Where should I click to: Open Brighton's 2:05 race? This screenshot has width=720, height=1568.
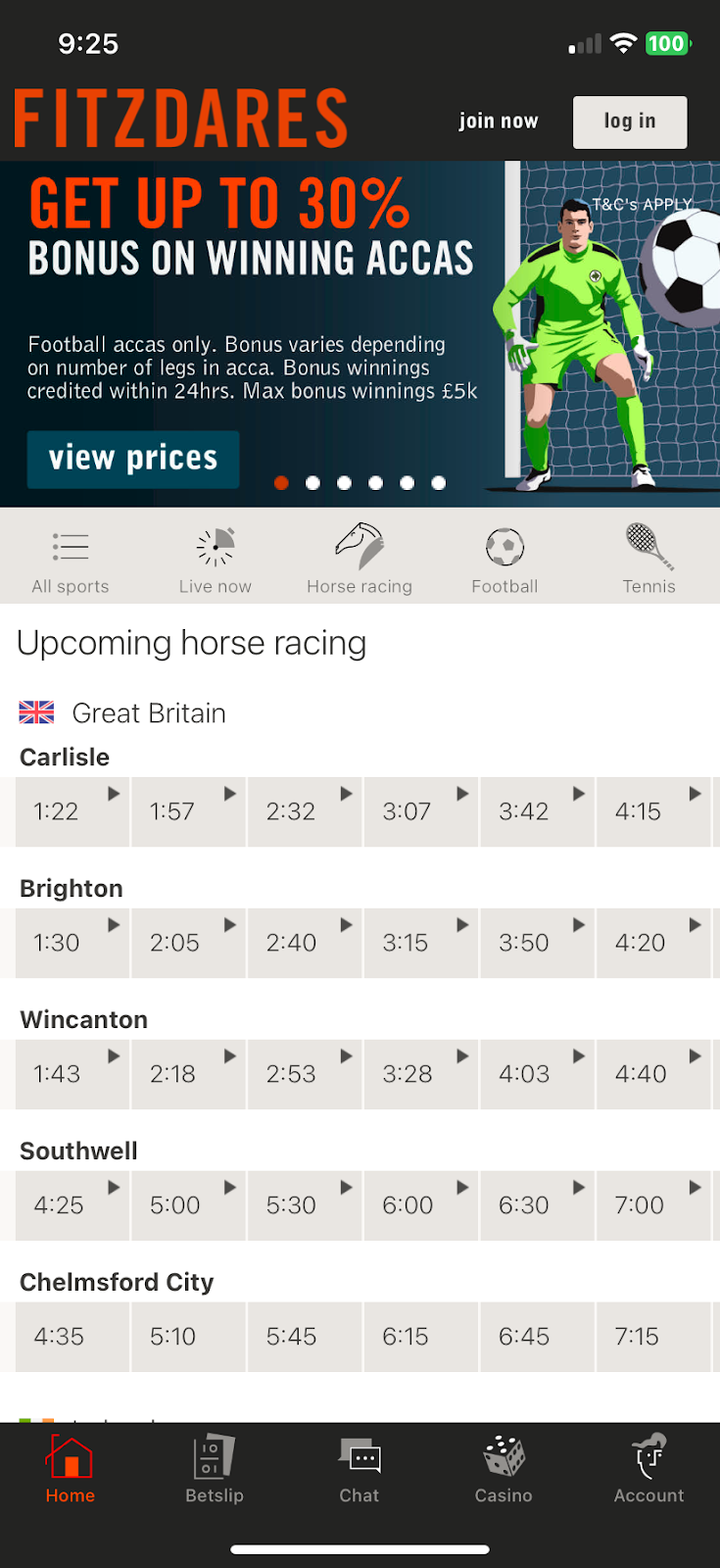click(187, 943)
